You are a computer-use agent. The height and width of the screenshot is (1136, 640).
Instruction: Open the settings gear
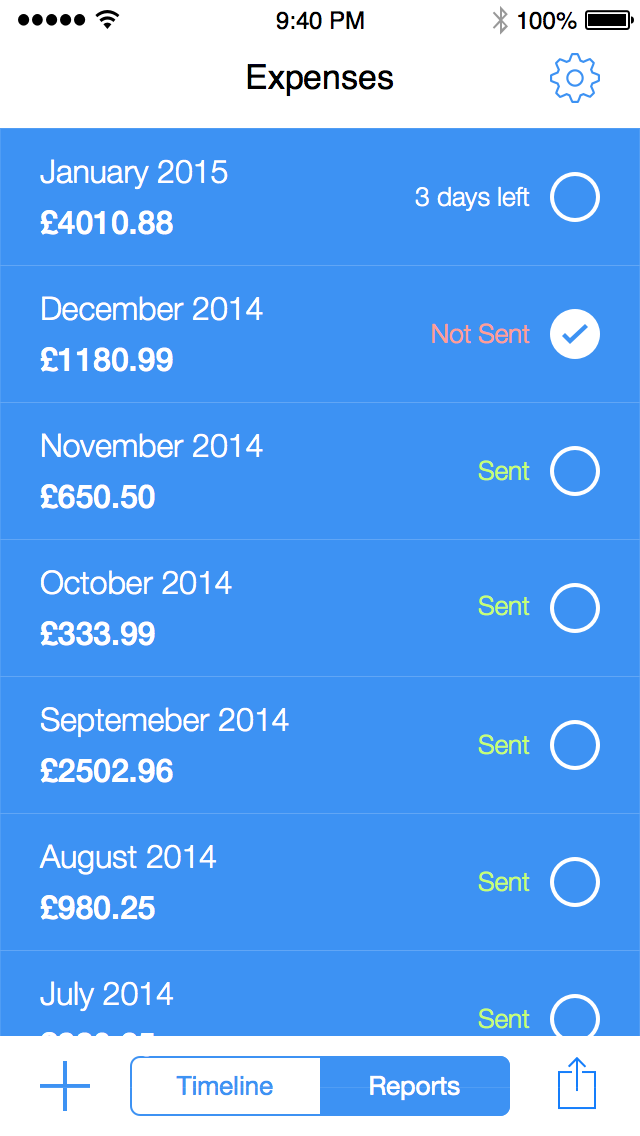point(575,78)
